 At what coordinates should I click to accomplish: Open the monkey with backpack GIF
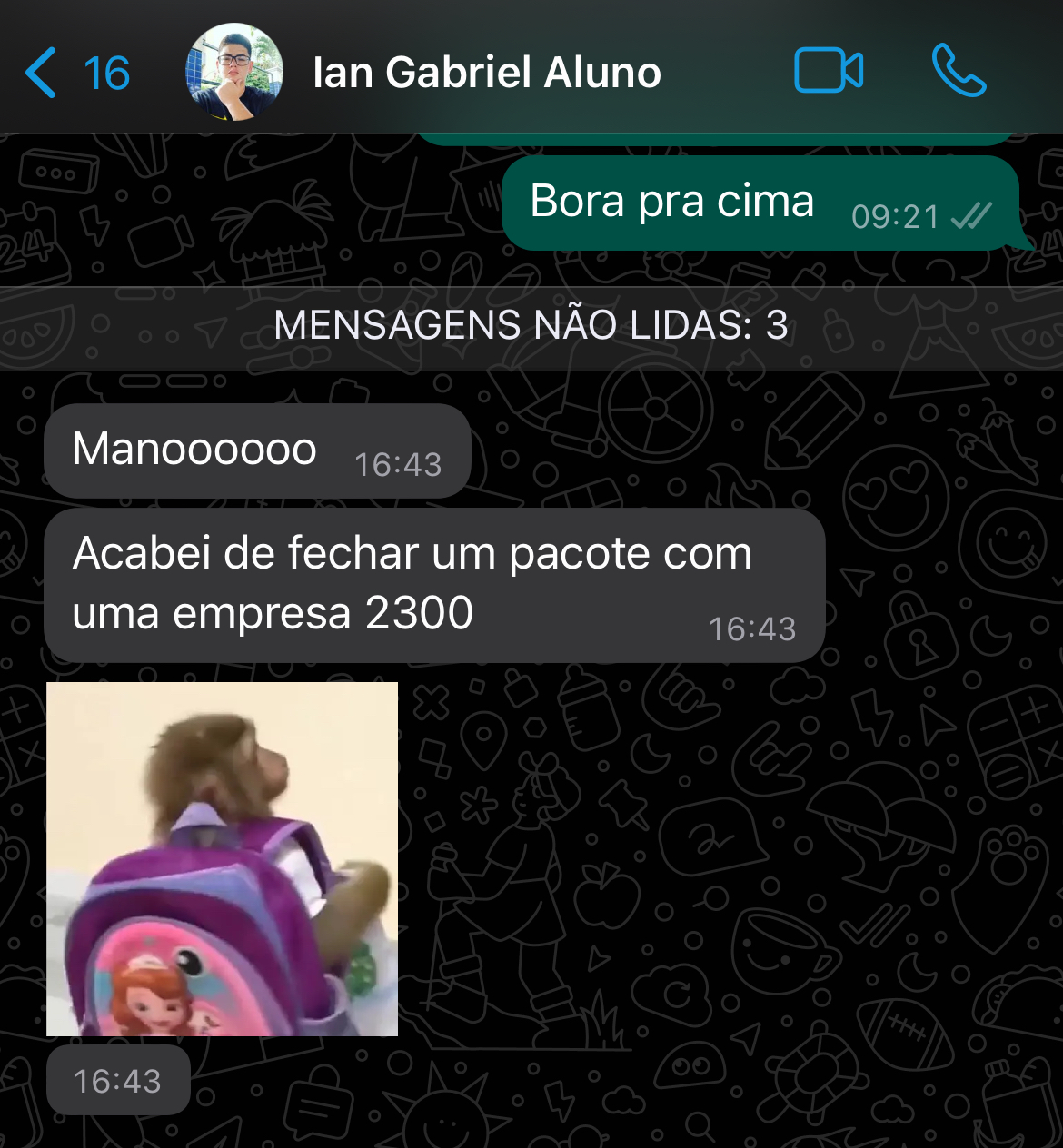tap(222, 858)
